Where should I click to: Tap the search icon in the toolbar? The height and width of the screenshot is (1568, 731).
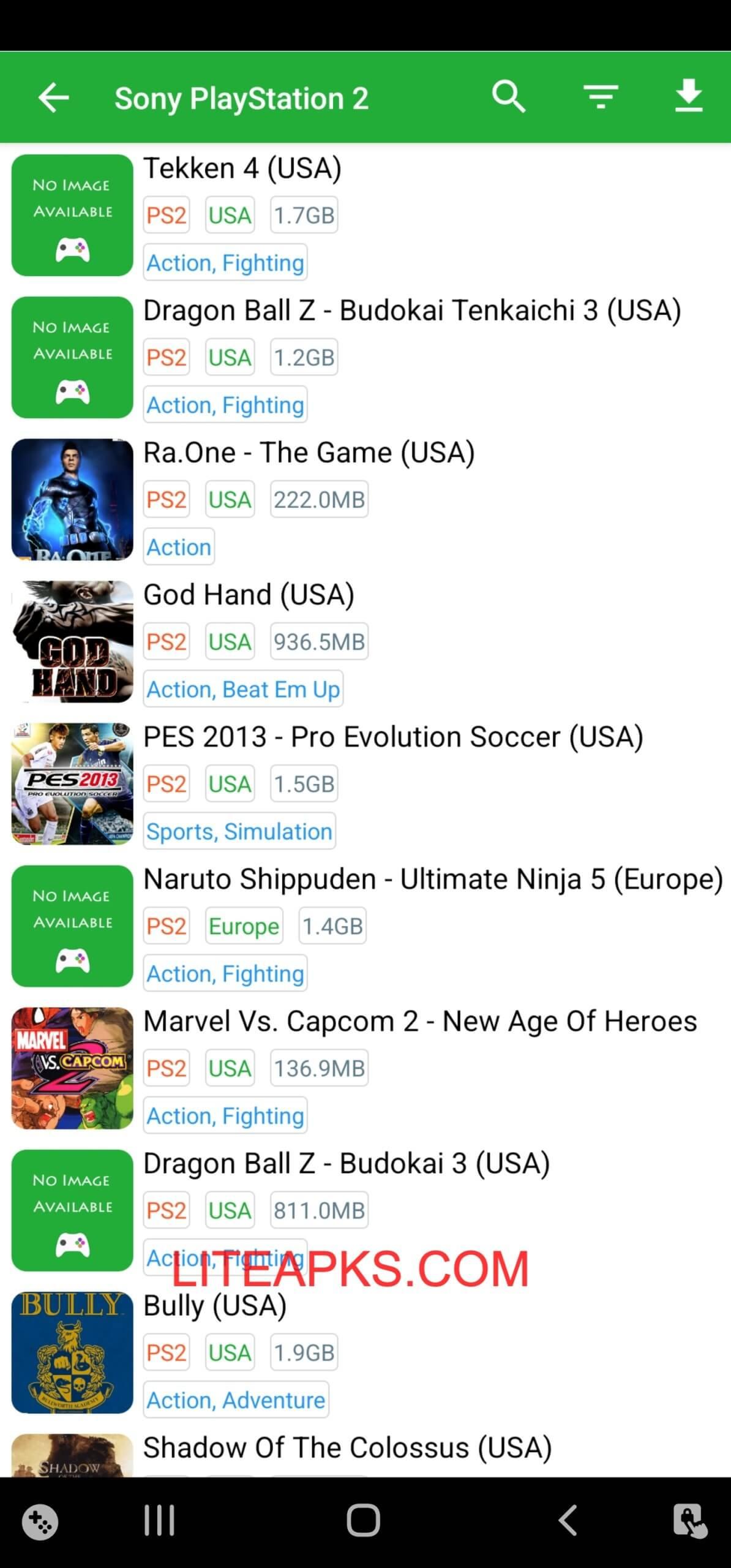(509, 97)
